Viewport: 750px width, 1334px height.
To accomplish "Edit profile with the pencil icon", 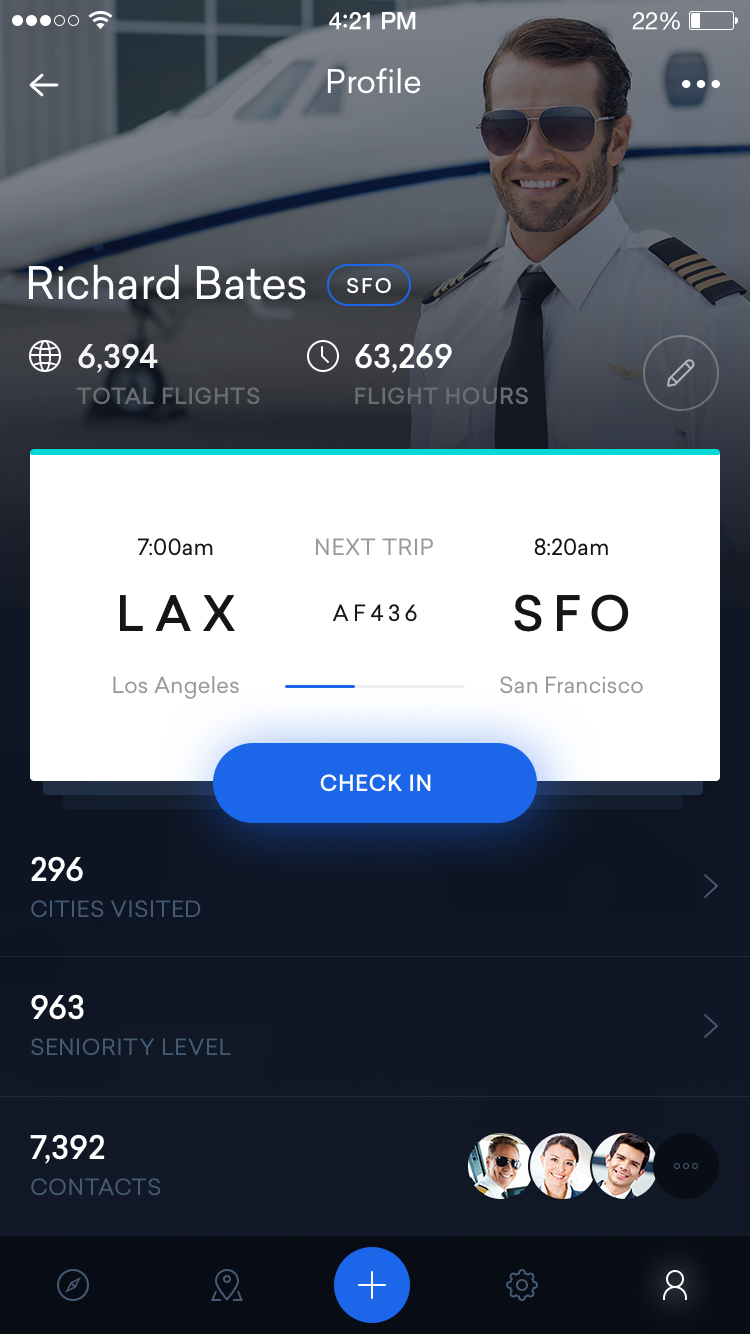I will (681, 373).
